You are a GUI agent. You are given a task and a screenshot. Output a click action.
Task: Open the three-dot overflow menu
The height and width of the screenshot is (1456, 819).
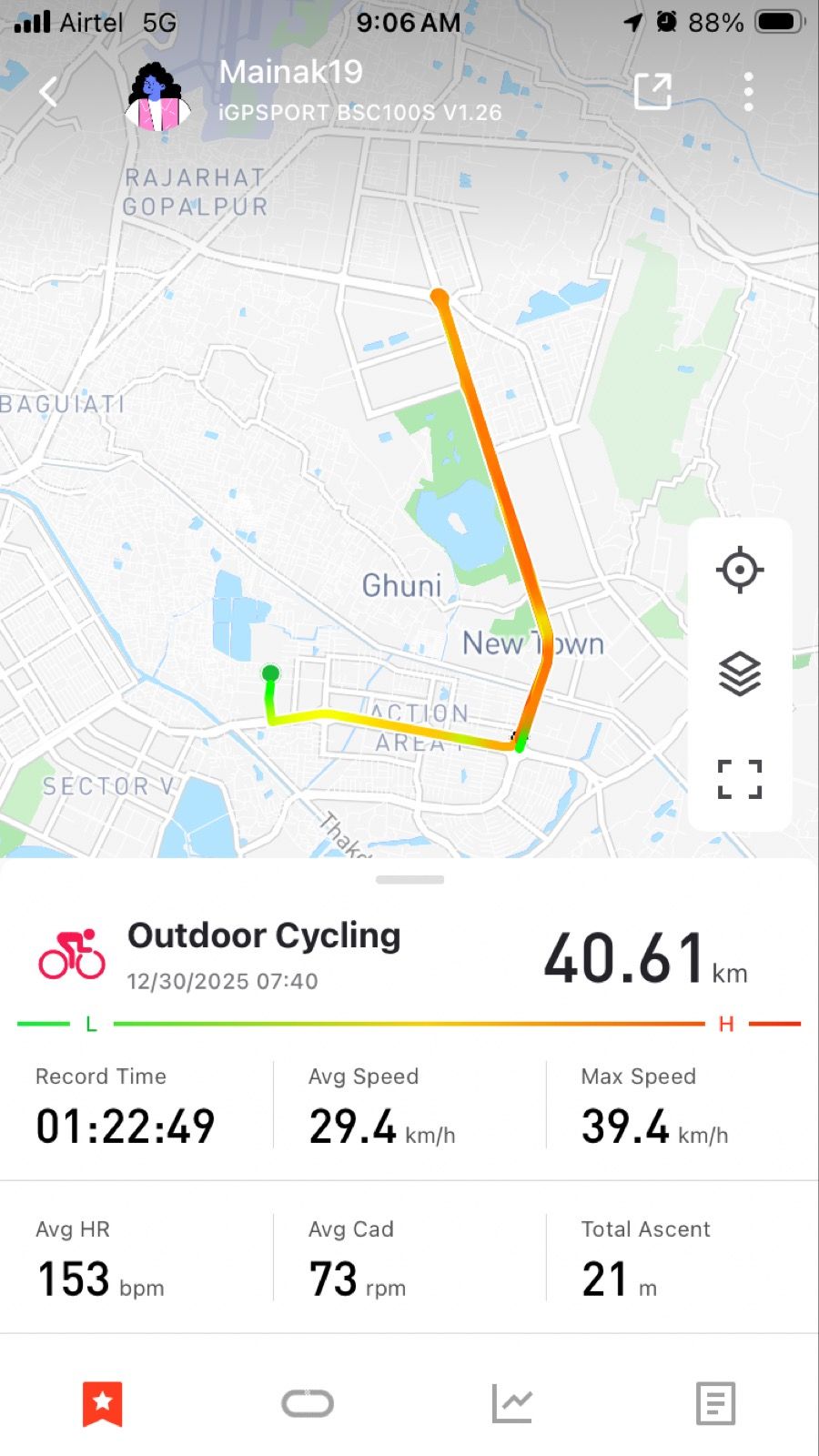coord(748,91)
